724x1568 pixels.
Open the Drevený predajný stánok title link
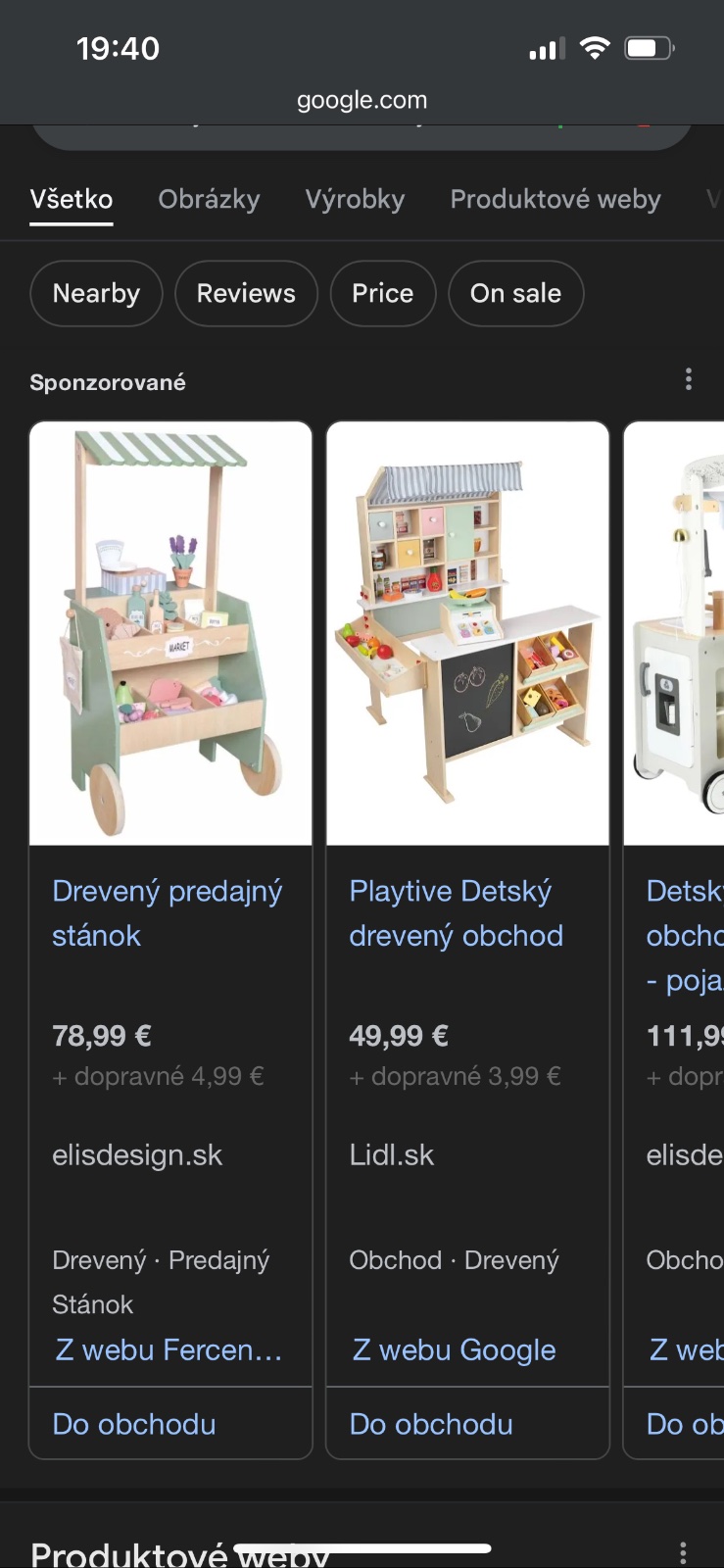coord(167,912)
